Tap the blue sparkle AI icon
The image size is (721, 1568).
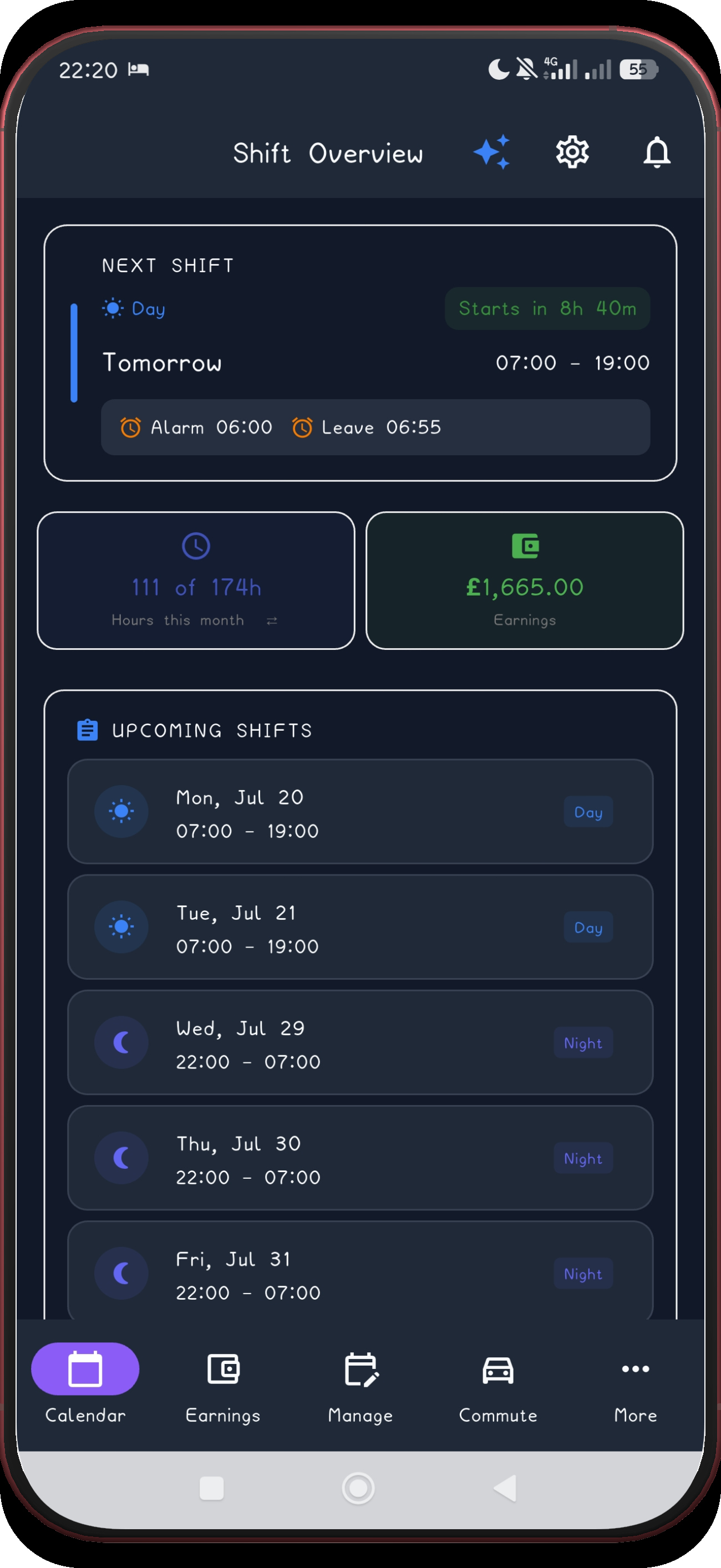pos(492,152)
